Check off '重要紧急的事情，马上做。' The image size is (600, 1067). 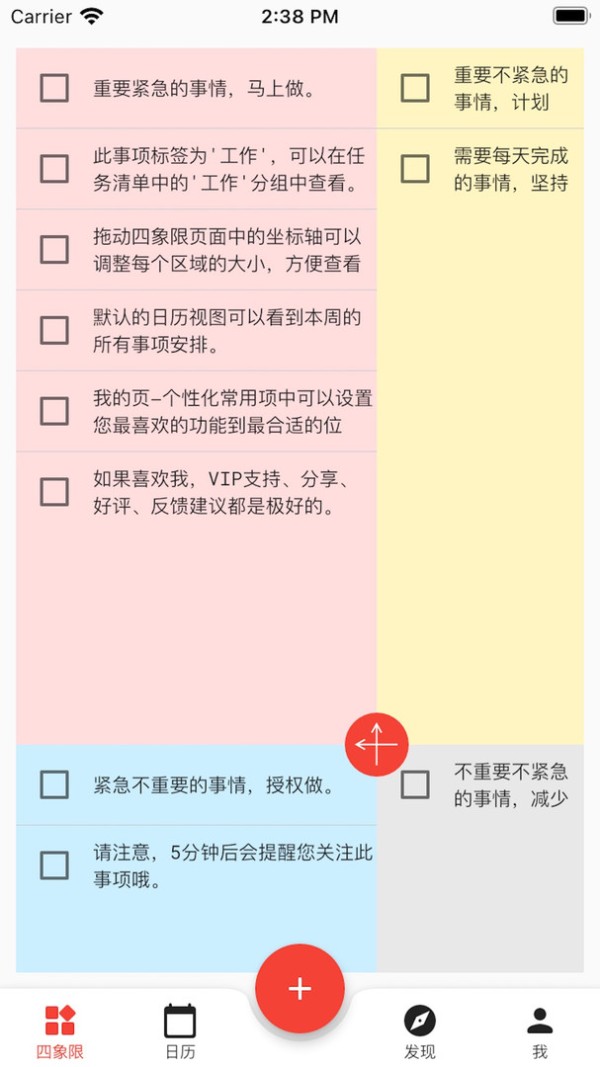[54, 88]
